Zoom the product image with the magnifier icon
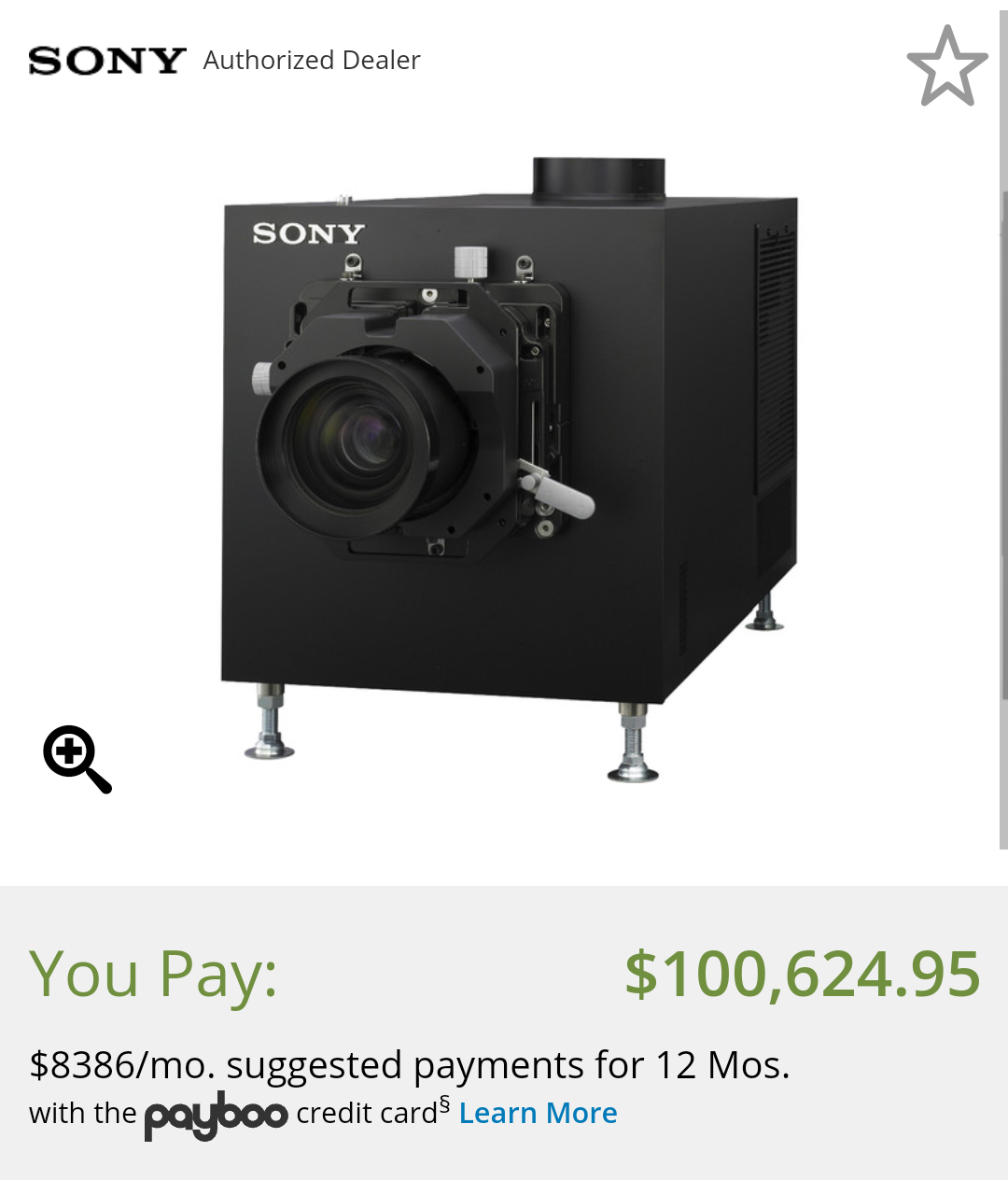The height and width of the screenshot is (1180, 1008). 77,759
